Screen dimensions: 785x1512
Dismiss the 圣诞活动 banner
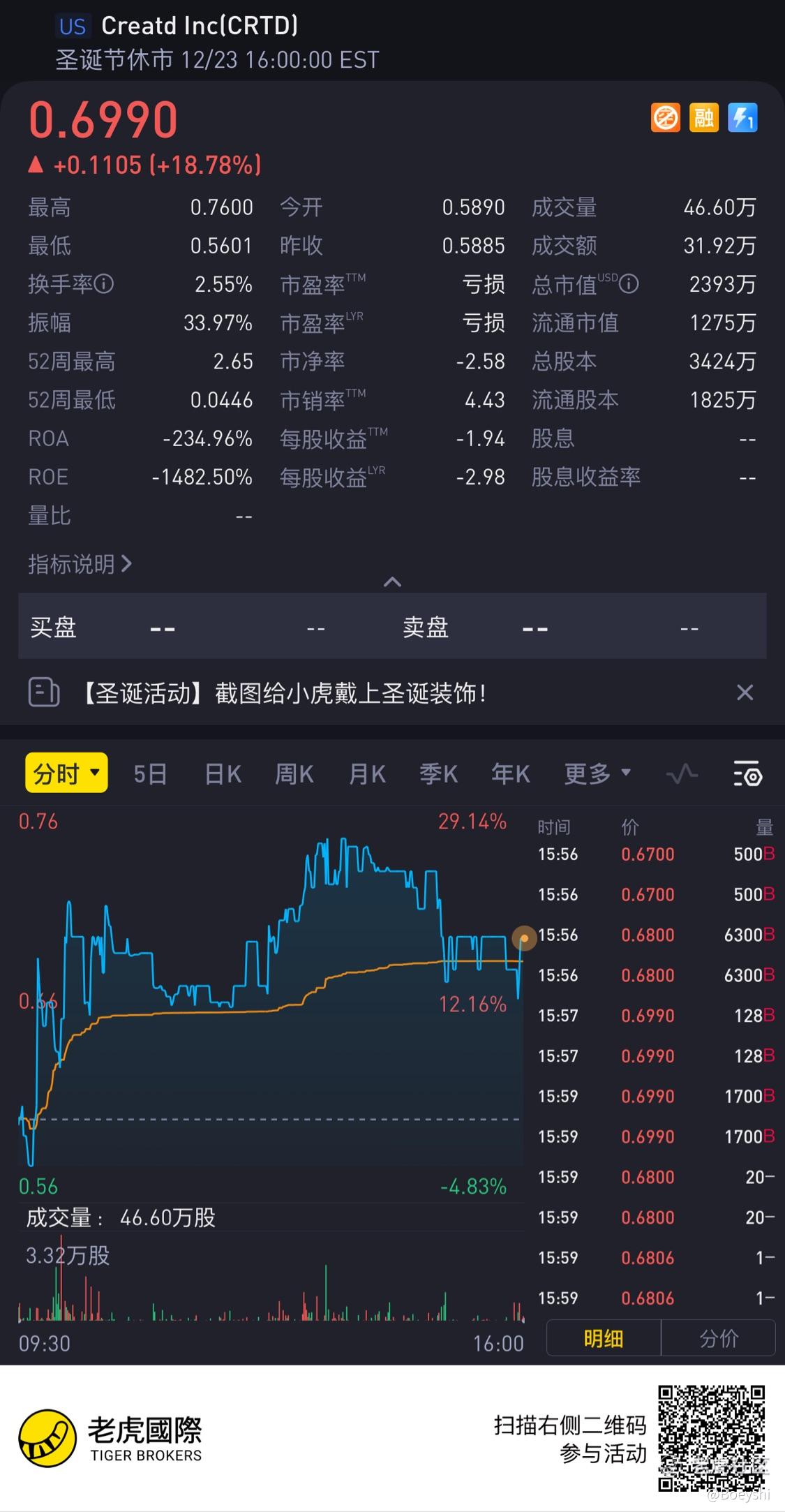(745, 692)
